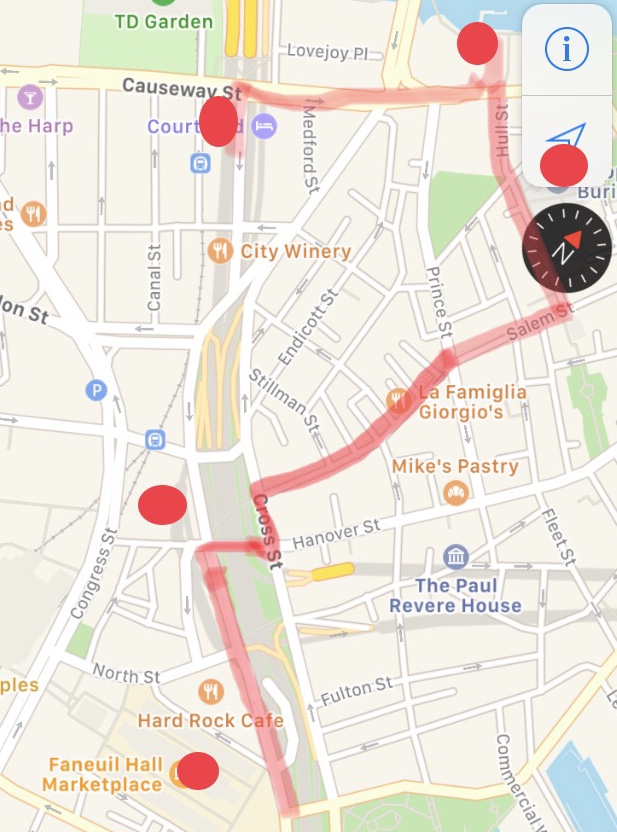This screenshot has height=832, width=617.
Task: Open Mike's Pastry place marker
Action: point(456,491)
